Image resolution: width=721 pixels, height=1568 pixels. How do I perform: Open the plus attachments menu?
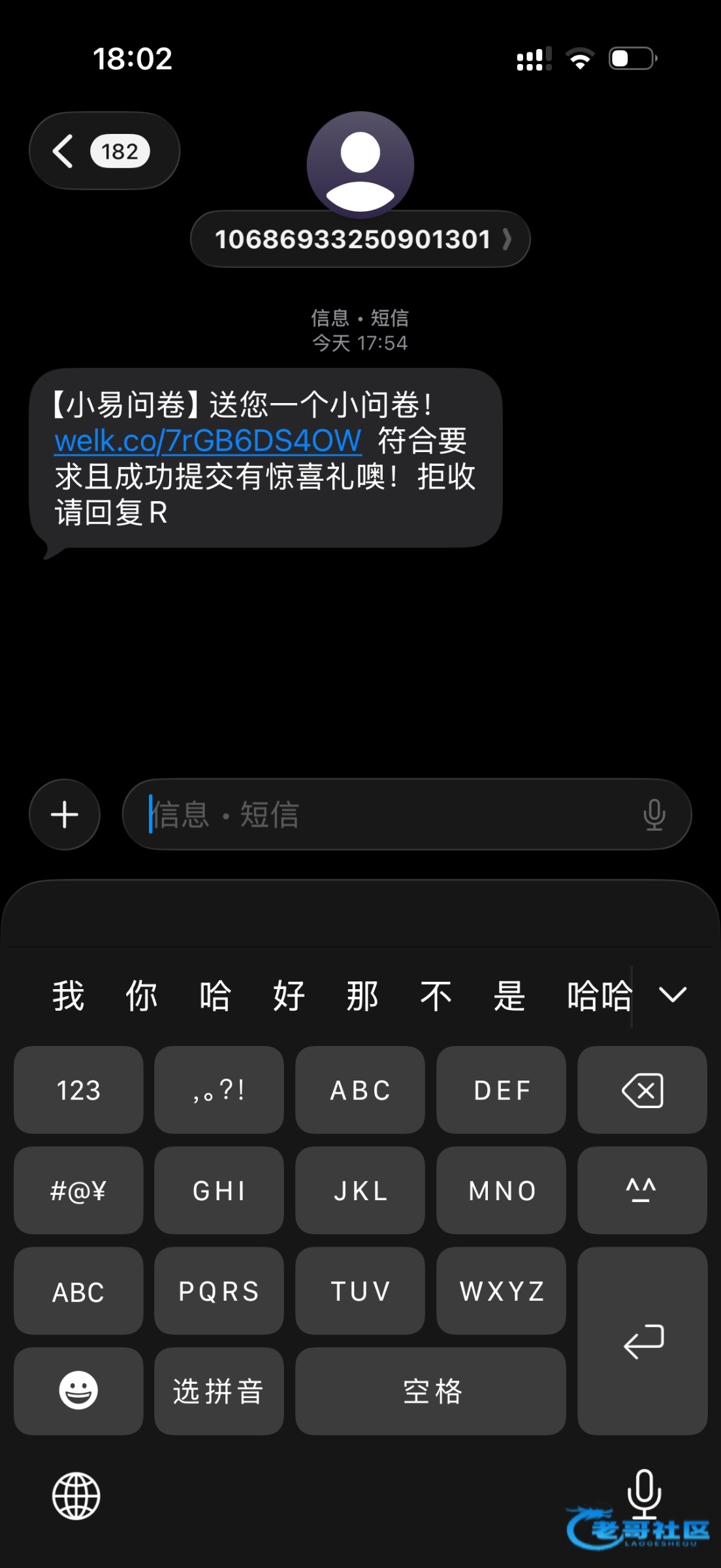tap(65, 815)
